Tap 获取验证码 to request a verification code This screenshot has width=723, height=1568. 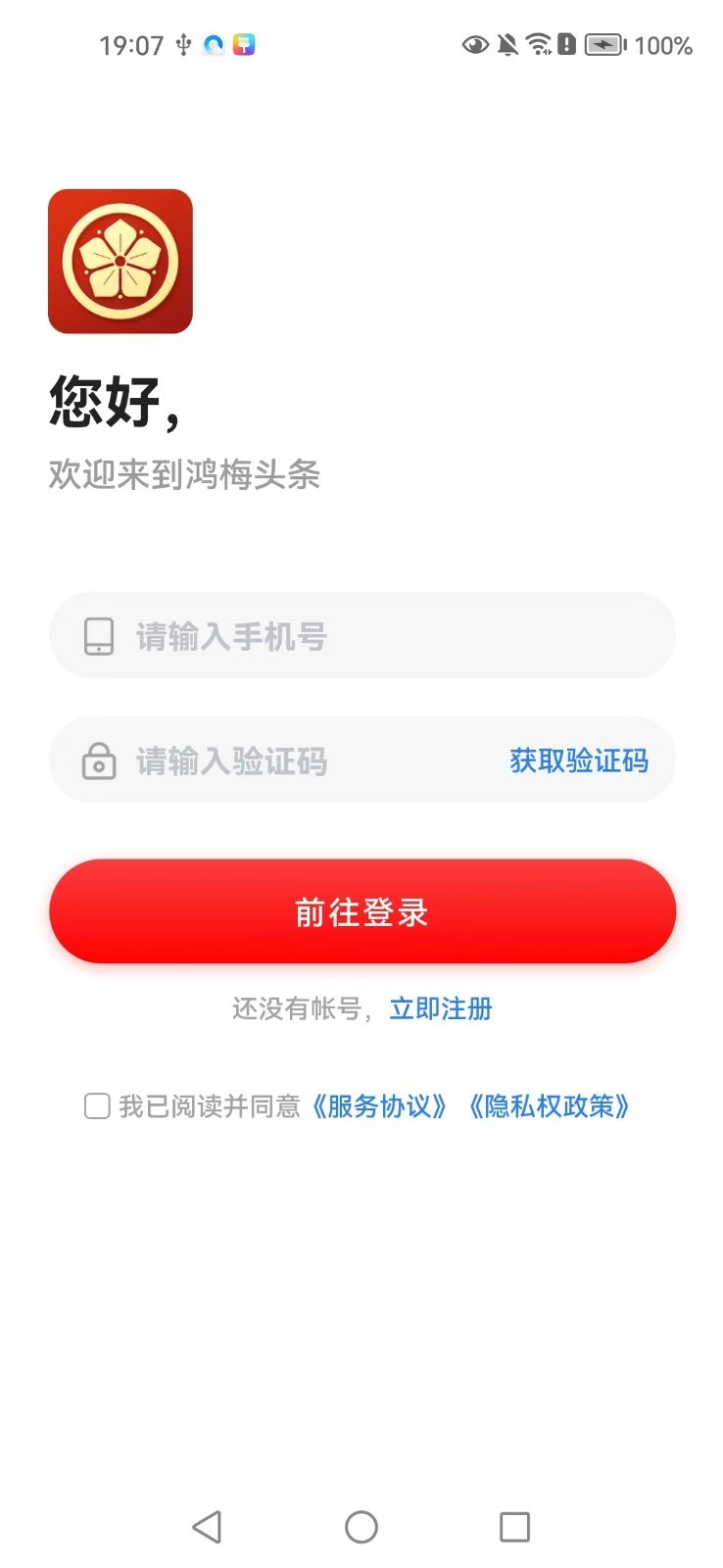tap(575, 761)
